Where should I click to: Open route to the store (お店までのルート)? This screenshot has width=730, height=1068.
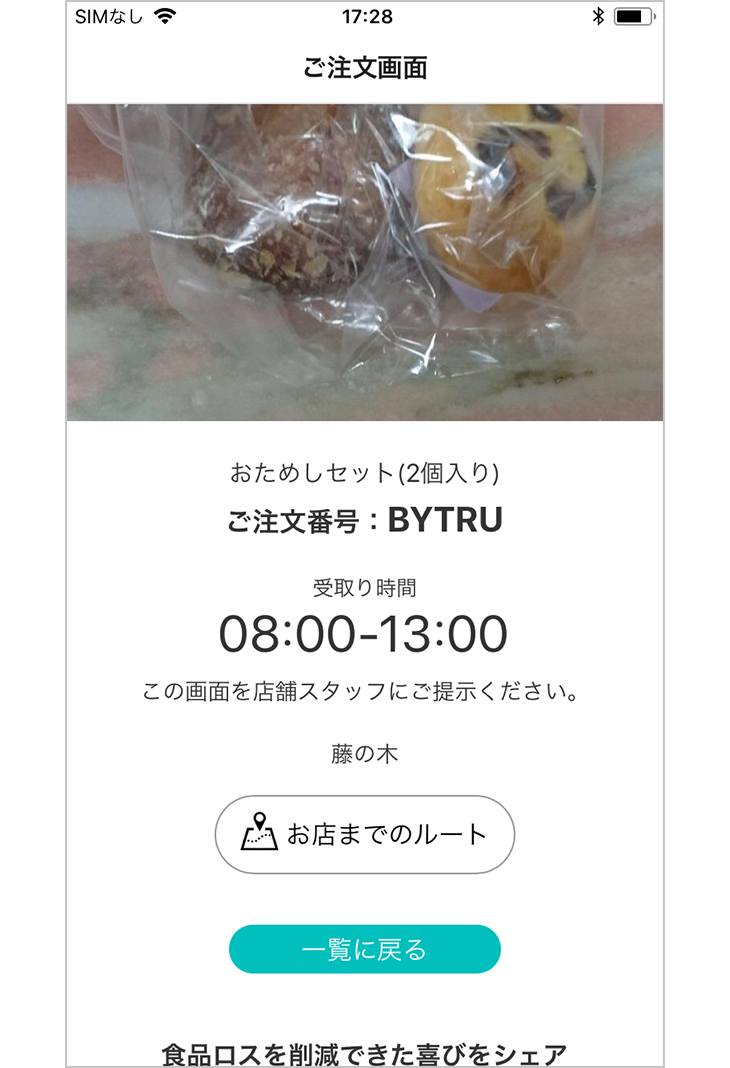365,835
